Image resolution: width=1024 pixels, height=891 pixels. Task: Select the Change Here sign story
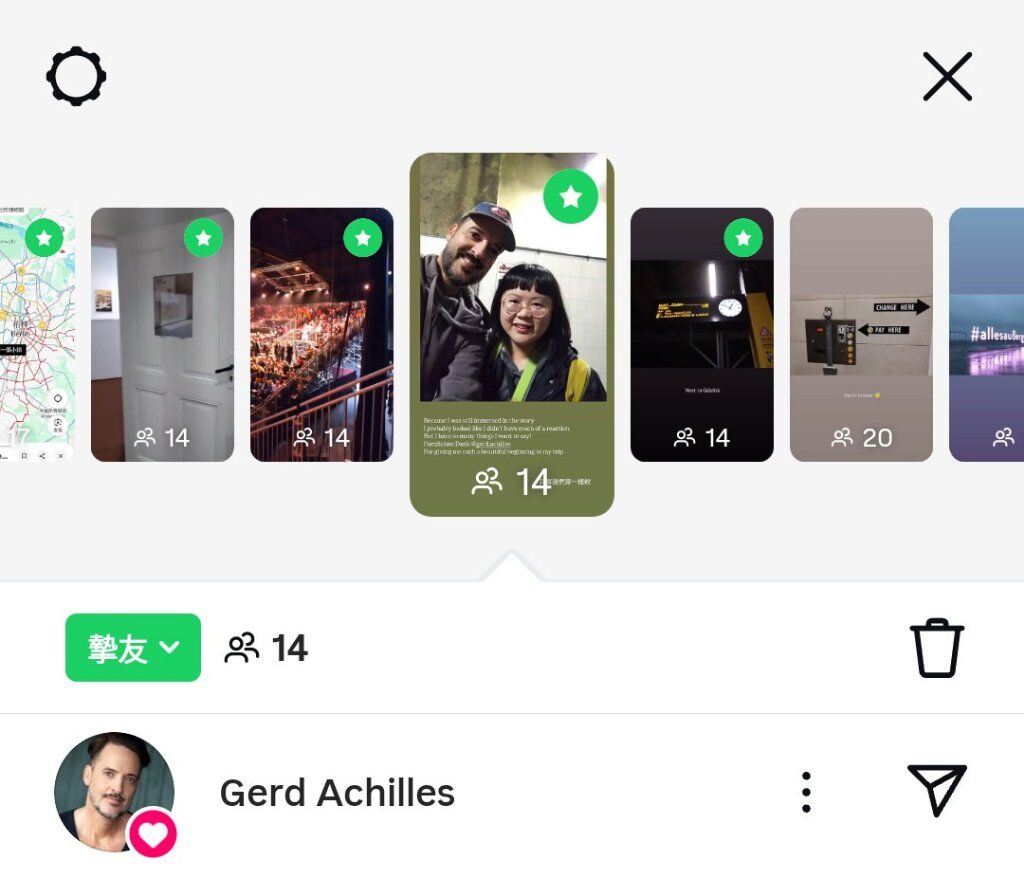(x=861, y=334)
